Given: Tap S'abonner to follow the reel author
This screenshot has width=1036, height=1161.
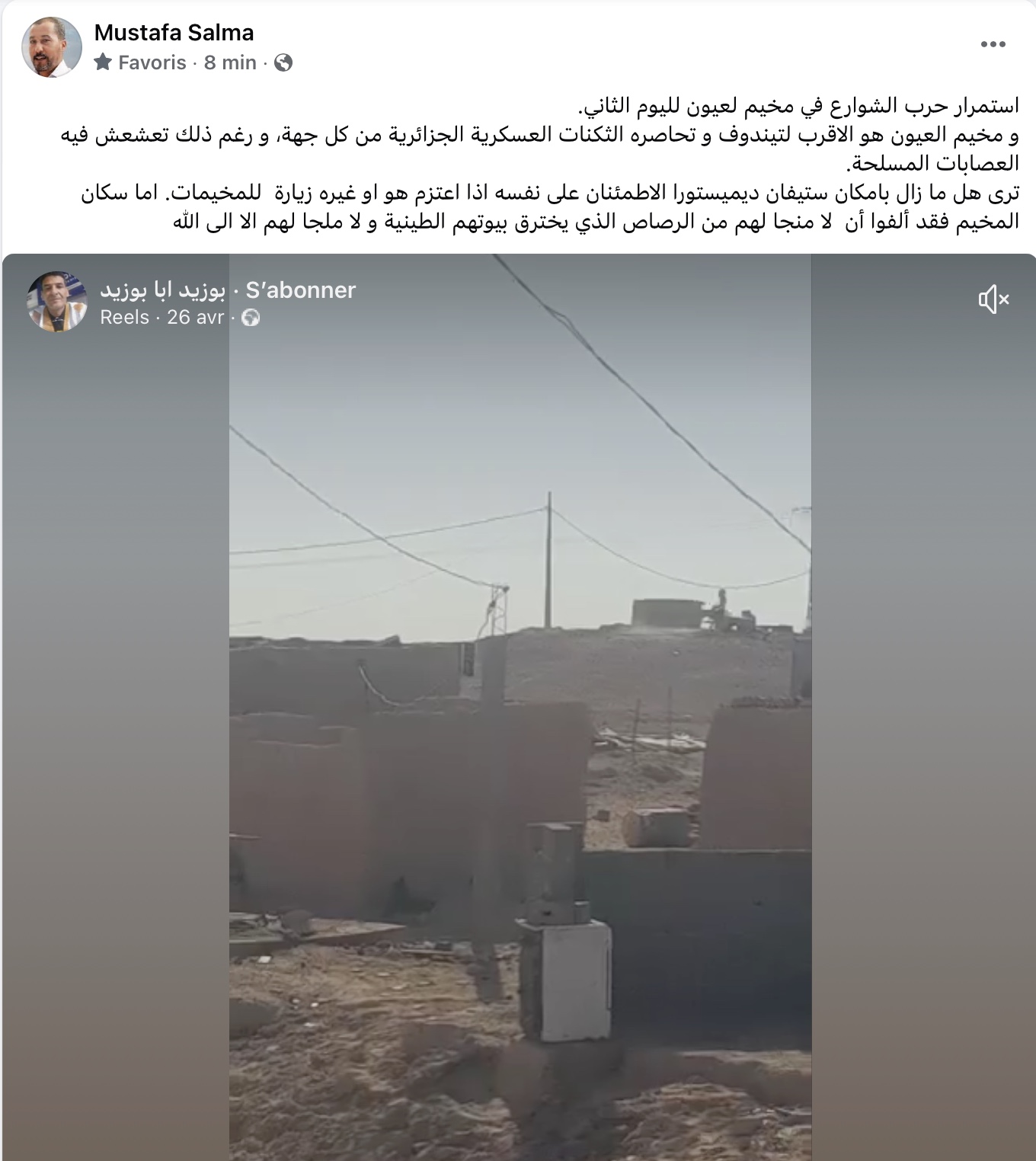Looking at the screenshot, I should point(300,290).
